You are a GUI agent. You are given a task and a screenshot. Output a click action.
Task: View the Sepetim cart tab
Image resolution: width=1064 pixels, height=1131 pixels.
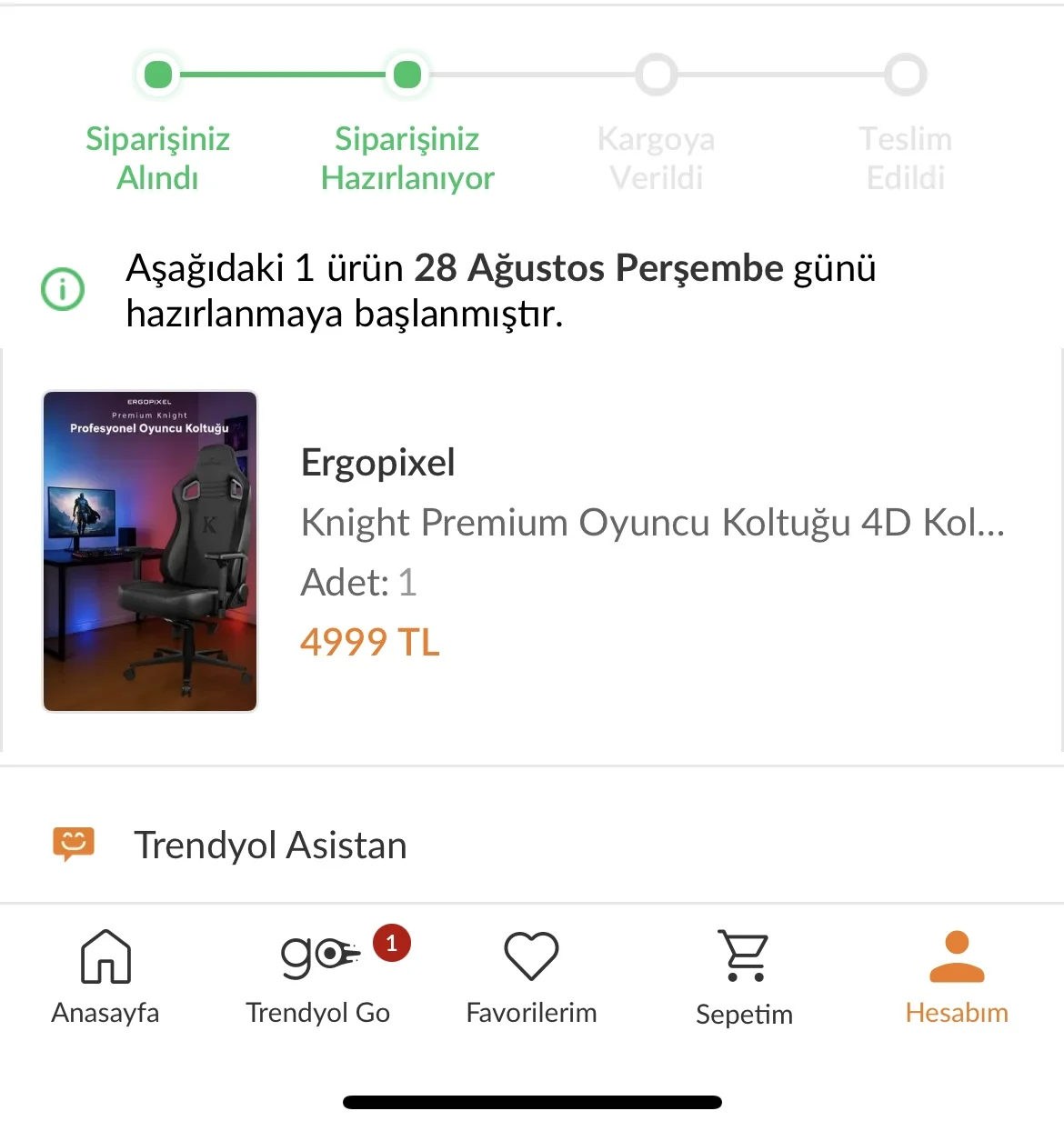coord(744,976)
